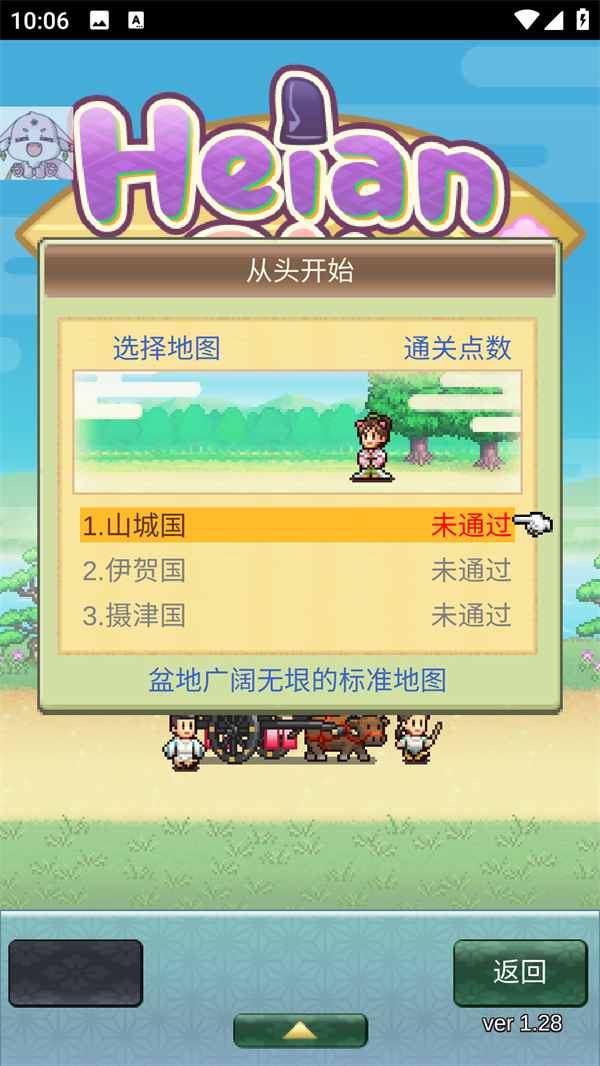Select the 1.山城国 map
The height and width of the screenshot is (1066, 600).
click(296, 525)
